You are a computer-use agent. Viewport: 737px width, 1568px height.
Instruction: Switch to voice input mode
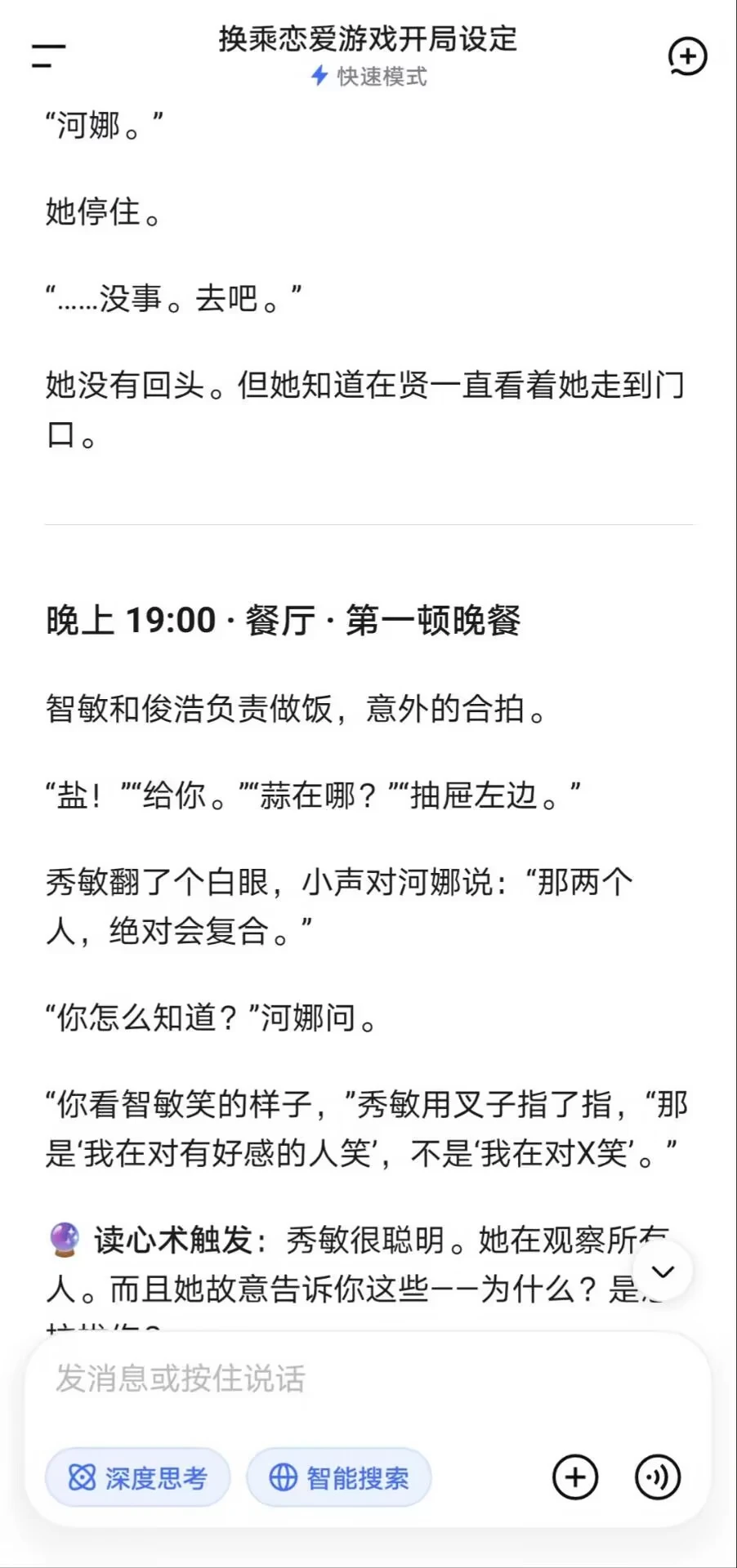(x=658, y=1477)
